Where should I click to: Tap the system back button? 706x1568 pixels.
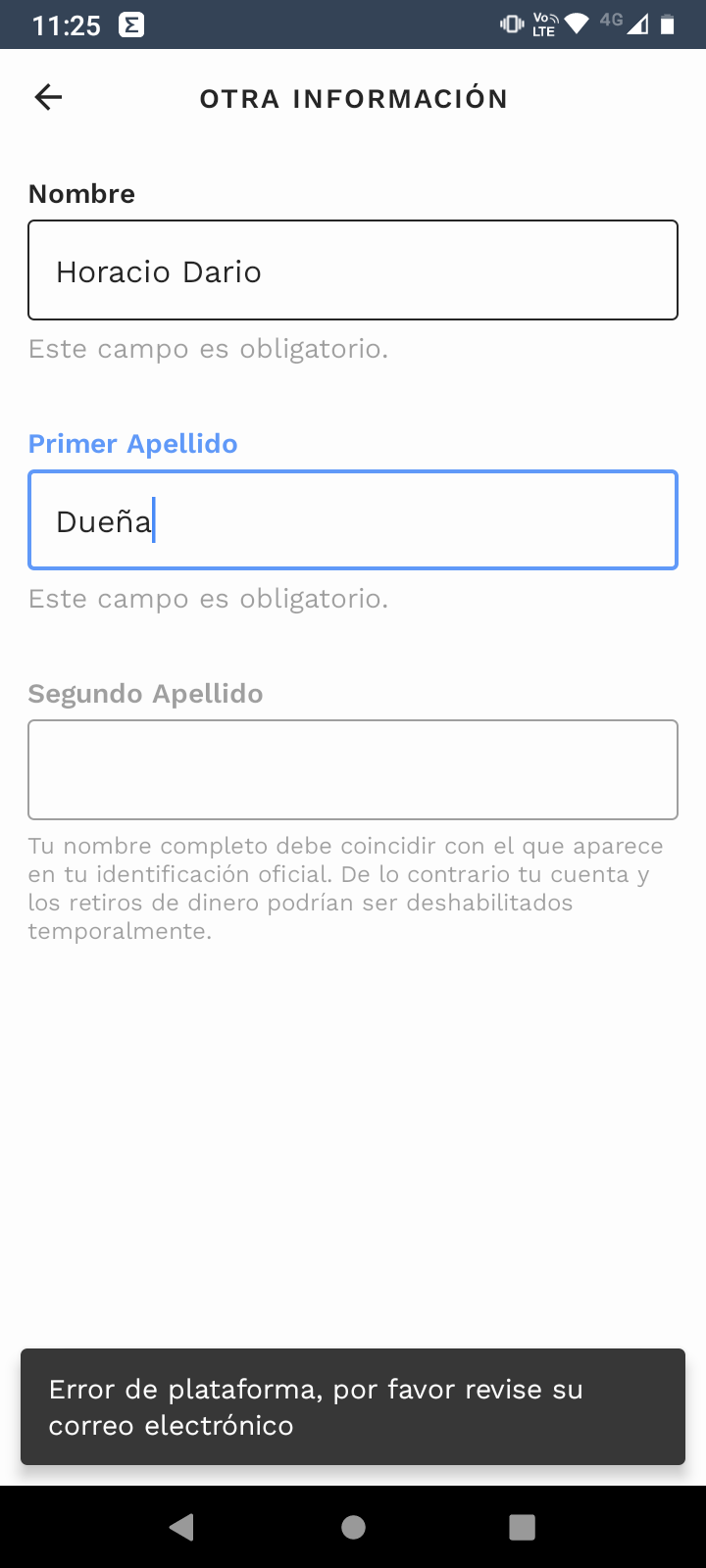tap(182, 1527)
